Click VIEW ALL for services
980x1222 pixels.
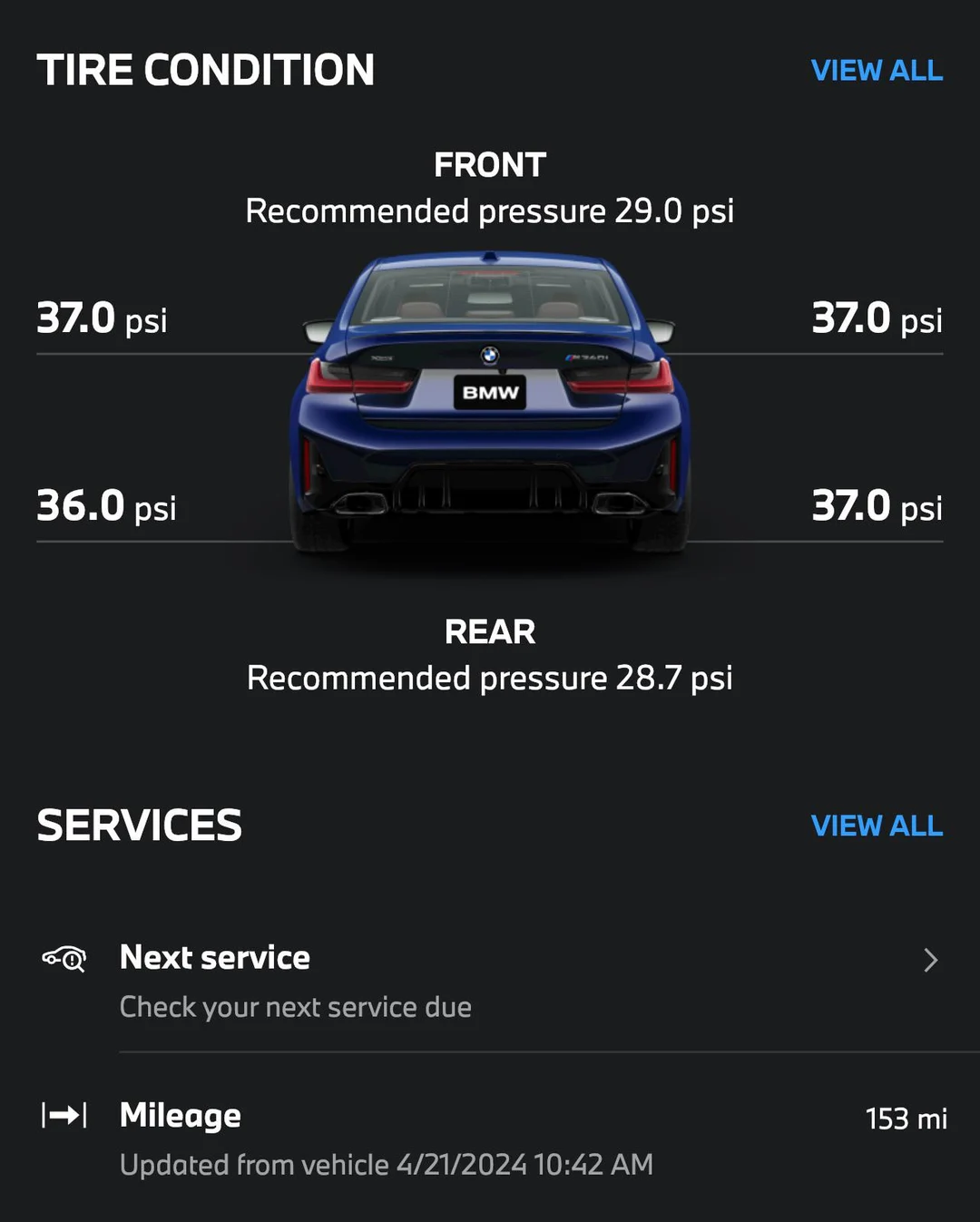[x=877, y=826]
